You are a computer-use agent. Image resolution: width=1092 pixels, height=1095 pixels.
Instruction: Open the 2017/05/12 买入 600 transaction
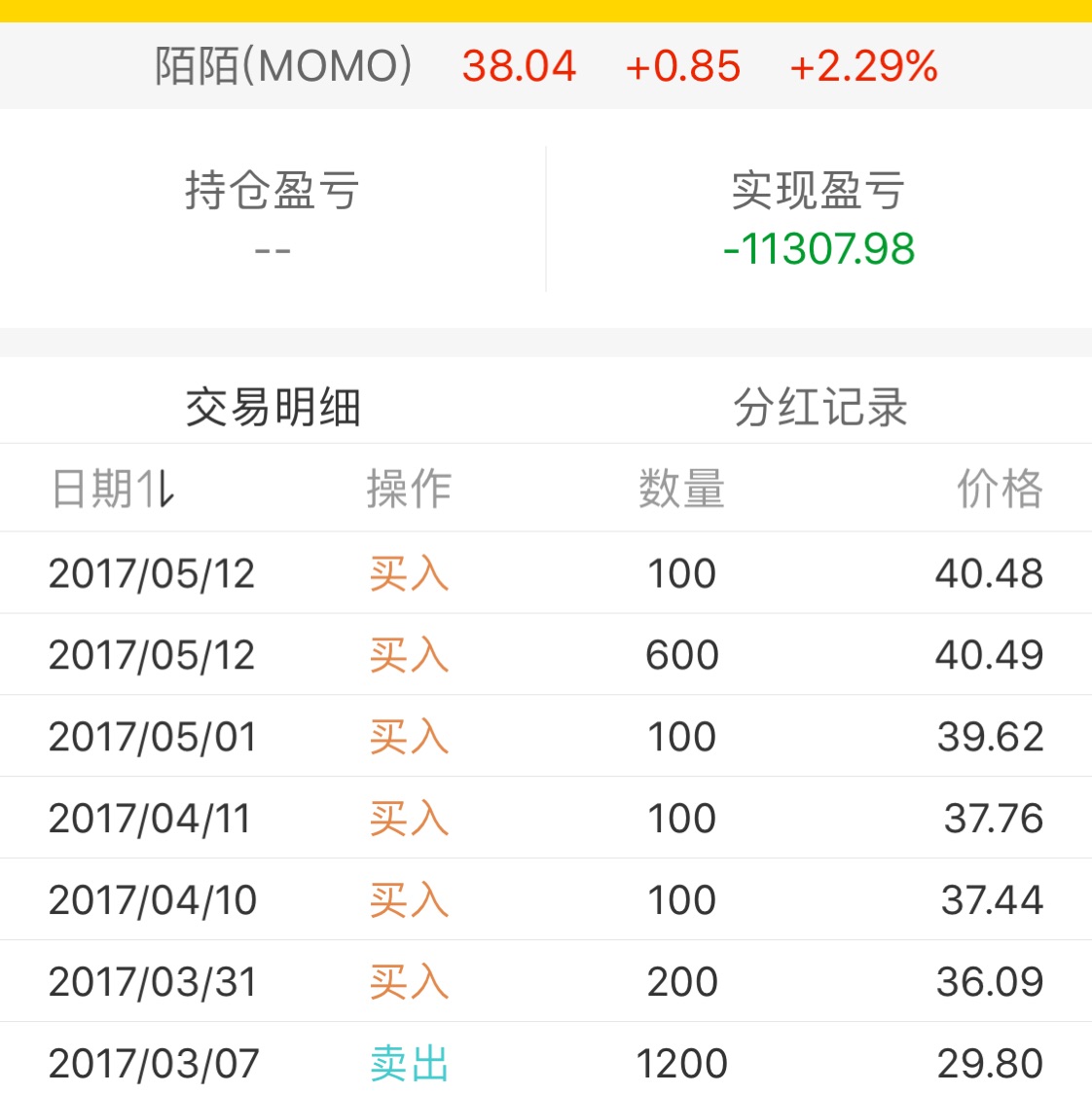pyautogui.click(x=545, y=655)
